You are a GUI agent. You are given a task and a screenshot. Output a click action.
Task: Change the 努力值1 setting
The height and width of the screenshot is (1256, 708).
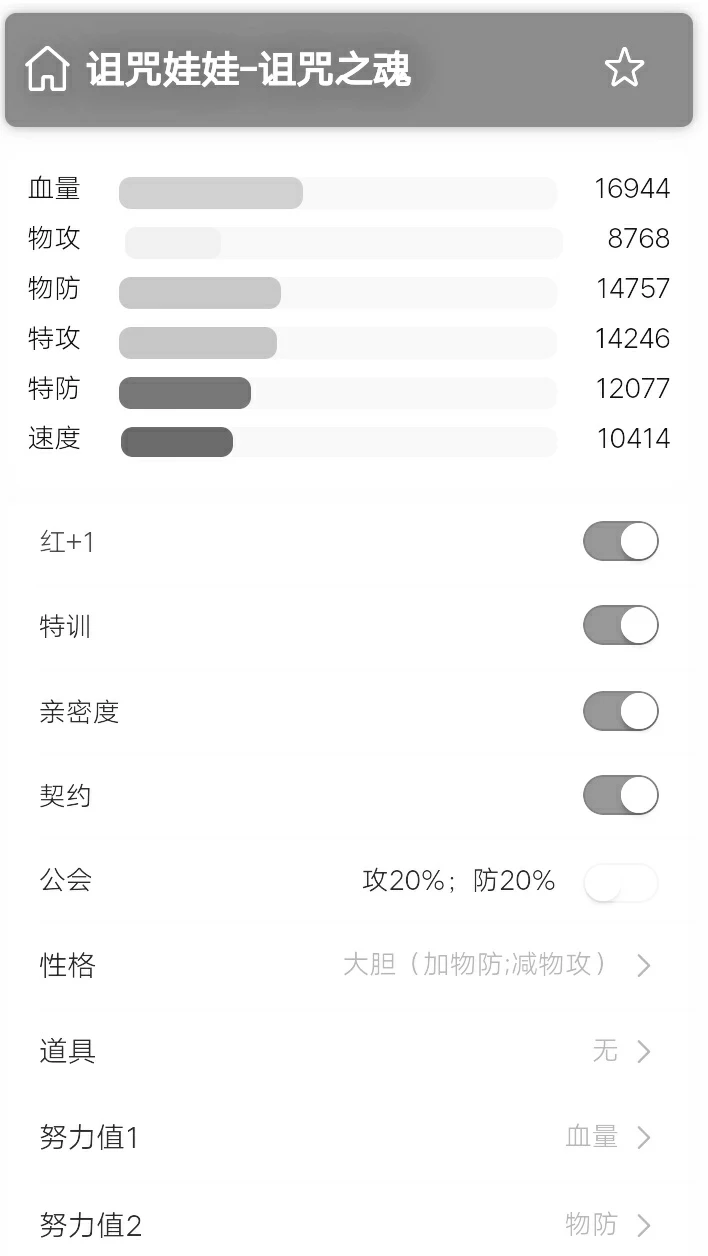click(x=608, y=1137)
